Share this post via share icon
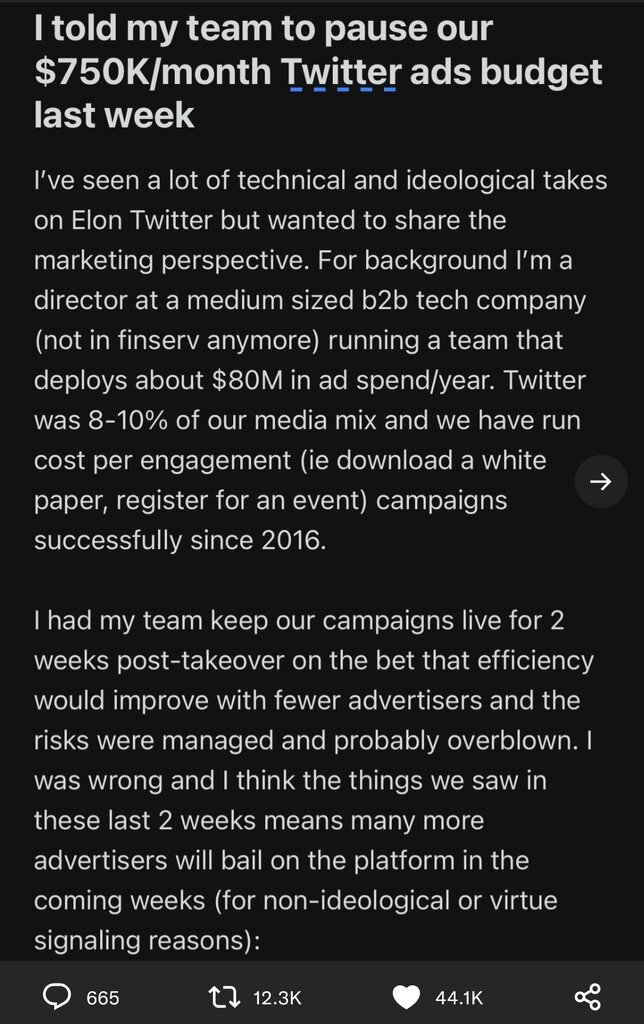 point(588,996)
